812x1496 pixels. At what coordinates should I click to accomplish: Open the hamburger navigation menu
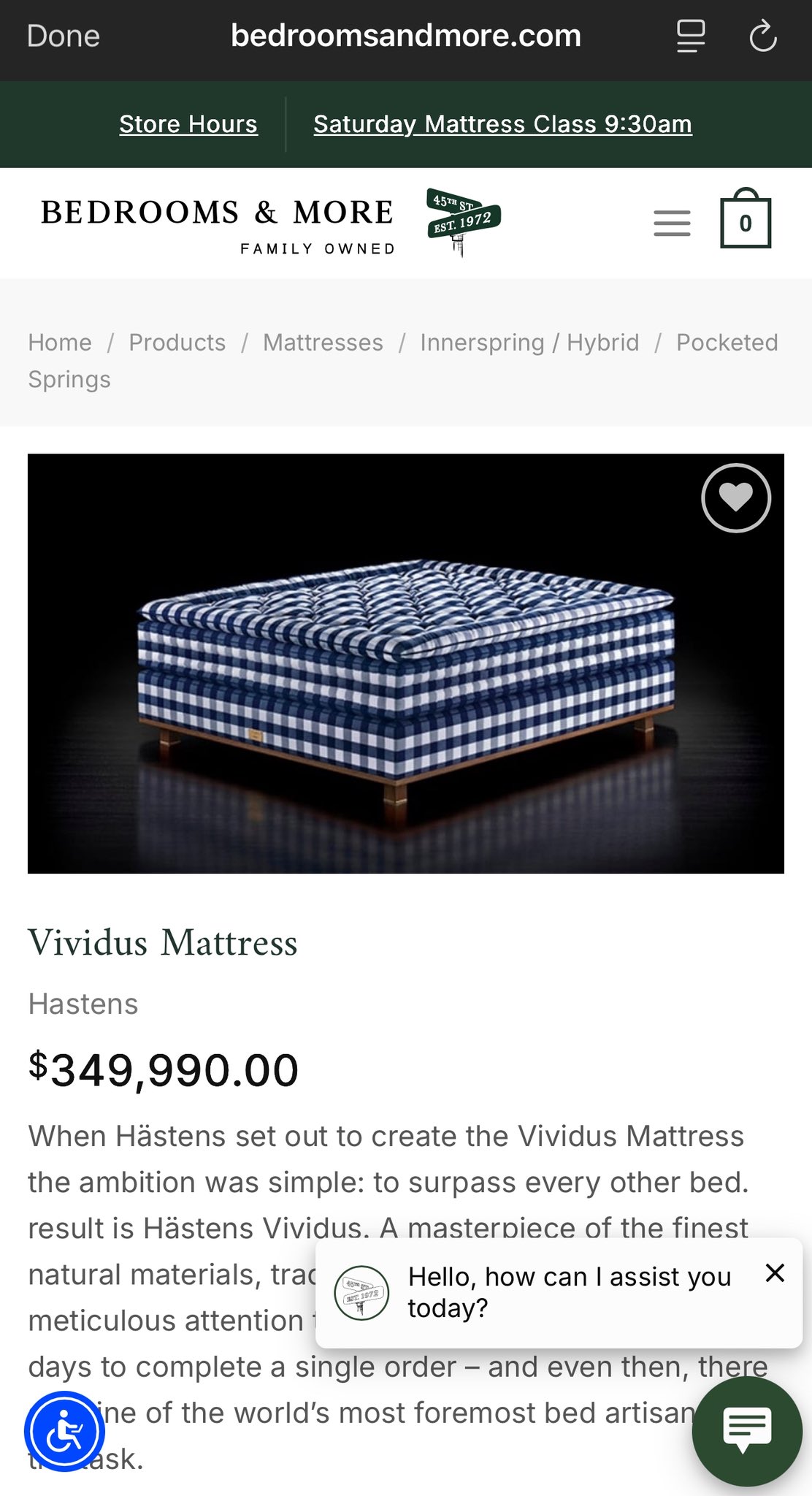point(672,223)
